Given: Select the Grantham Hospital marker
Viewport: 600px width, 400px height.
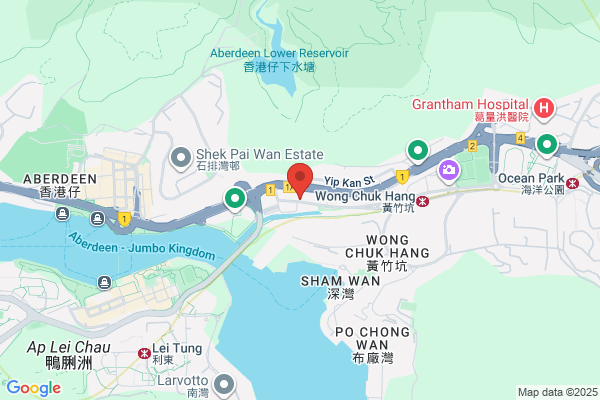Looking at the screenshot, I should pyautogui.click(x=544, y=109).
